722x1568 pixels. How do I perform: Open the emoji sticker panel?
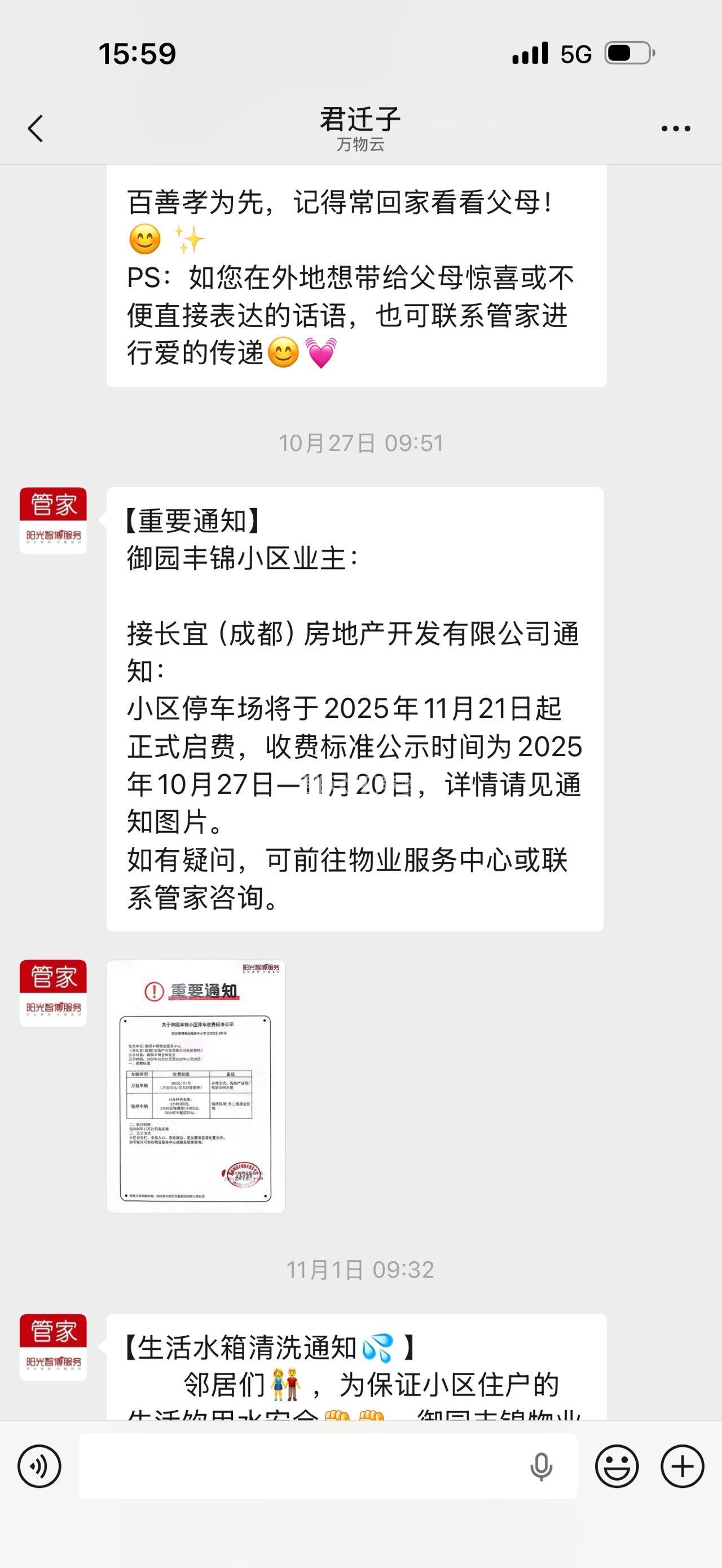616,1467
